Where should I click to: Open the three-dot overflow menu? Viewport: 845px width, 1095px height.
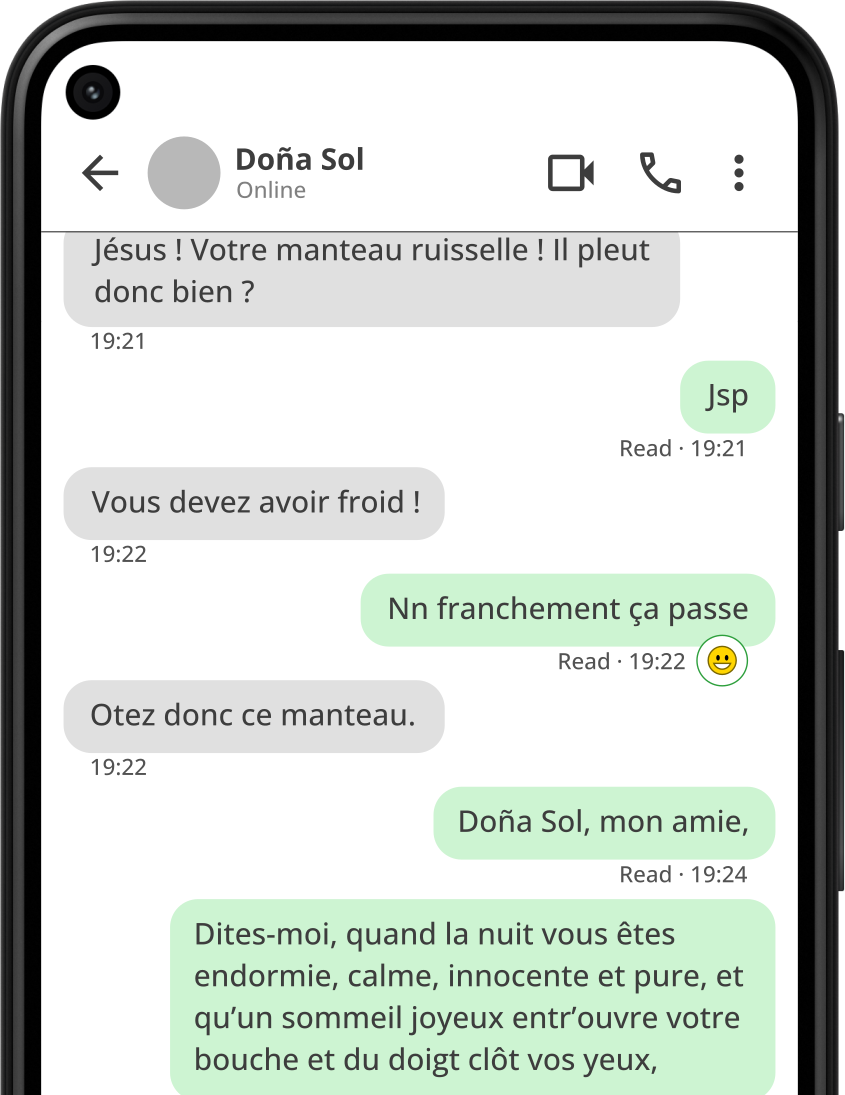click(x=738, y=173)
